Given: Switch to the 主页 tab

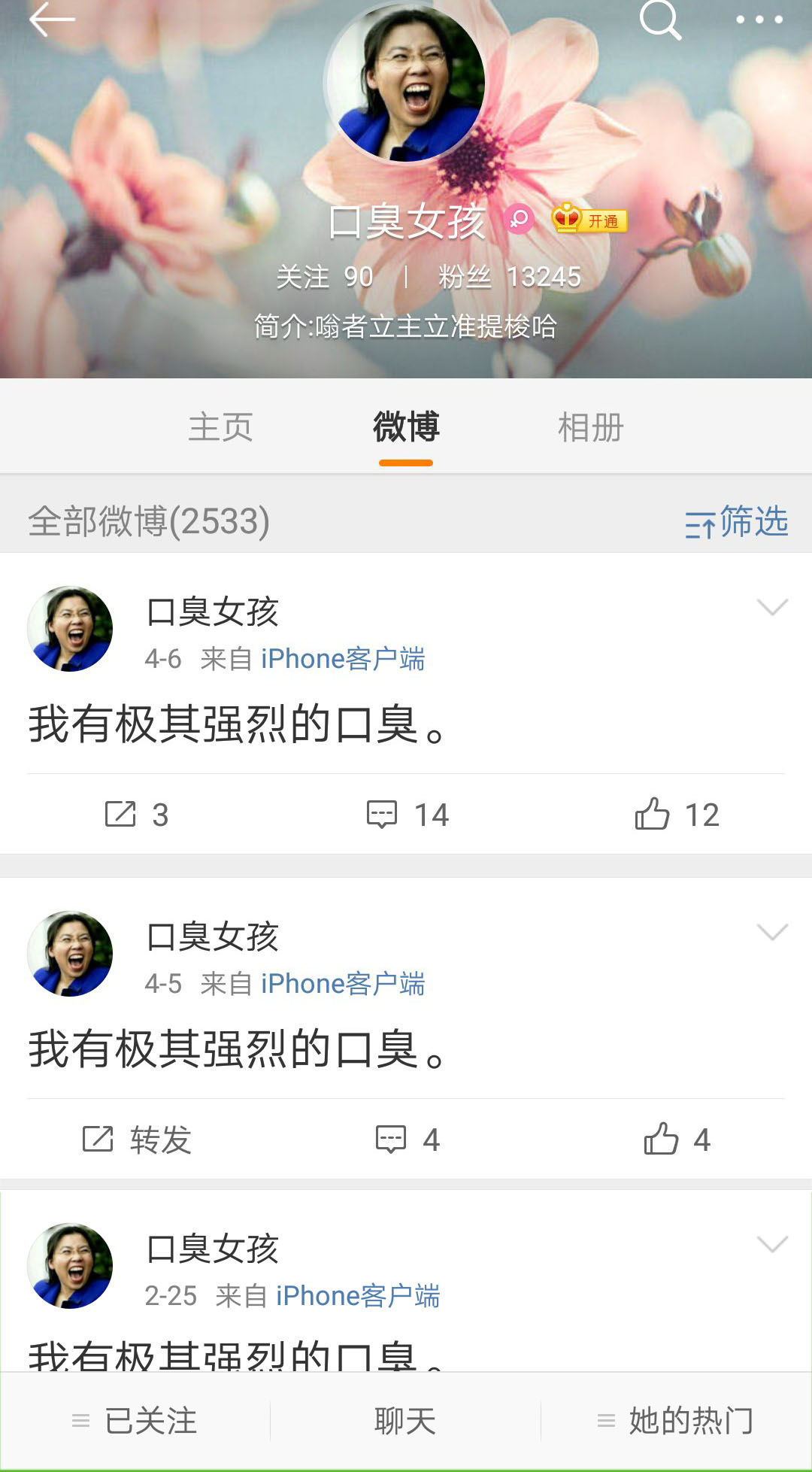Looking at the screenshot, I should point(220,427).
